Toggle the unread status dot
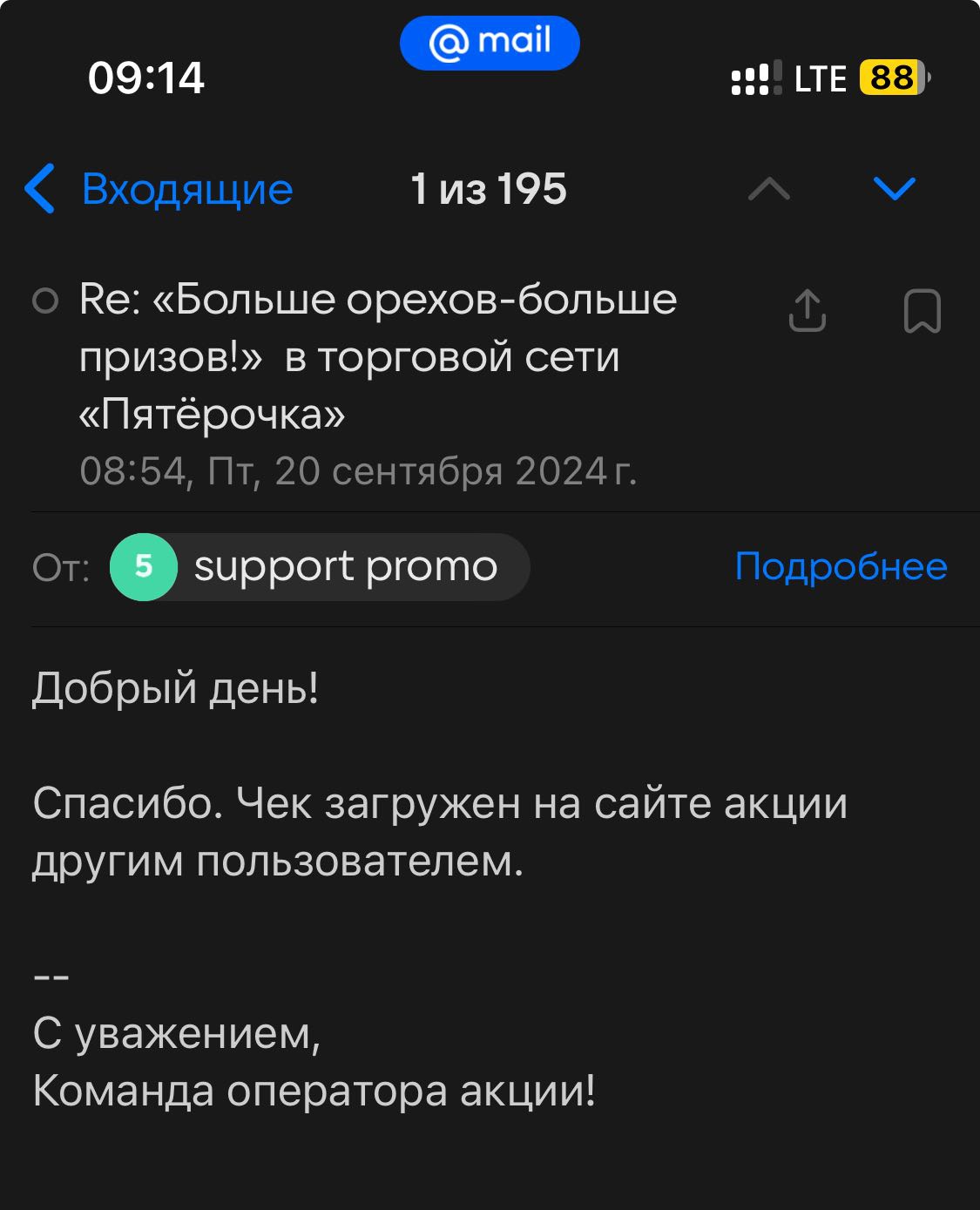This screenshot has width=980, height=1210. [44, 301]
